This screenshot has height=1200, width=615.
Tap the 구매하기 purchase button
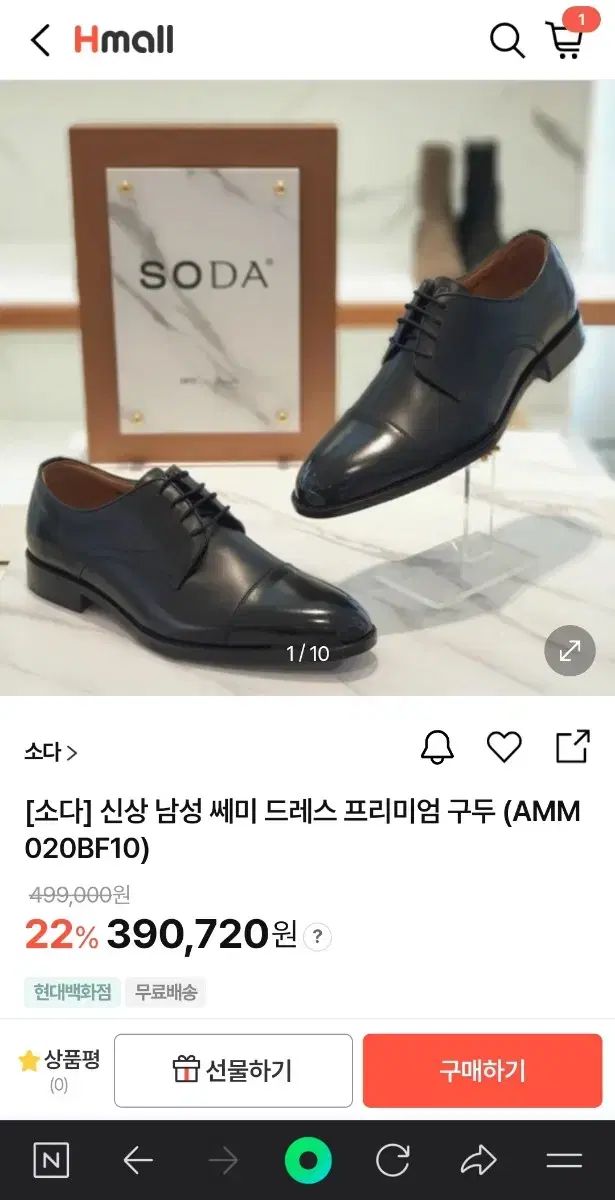coord(482,1071)
